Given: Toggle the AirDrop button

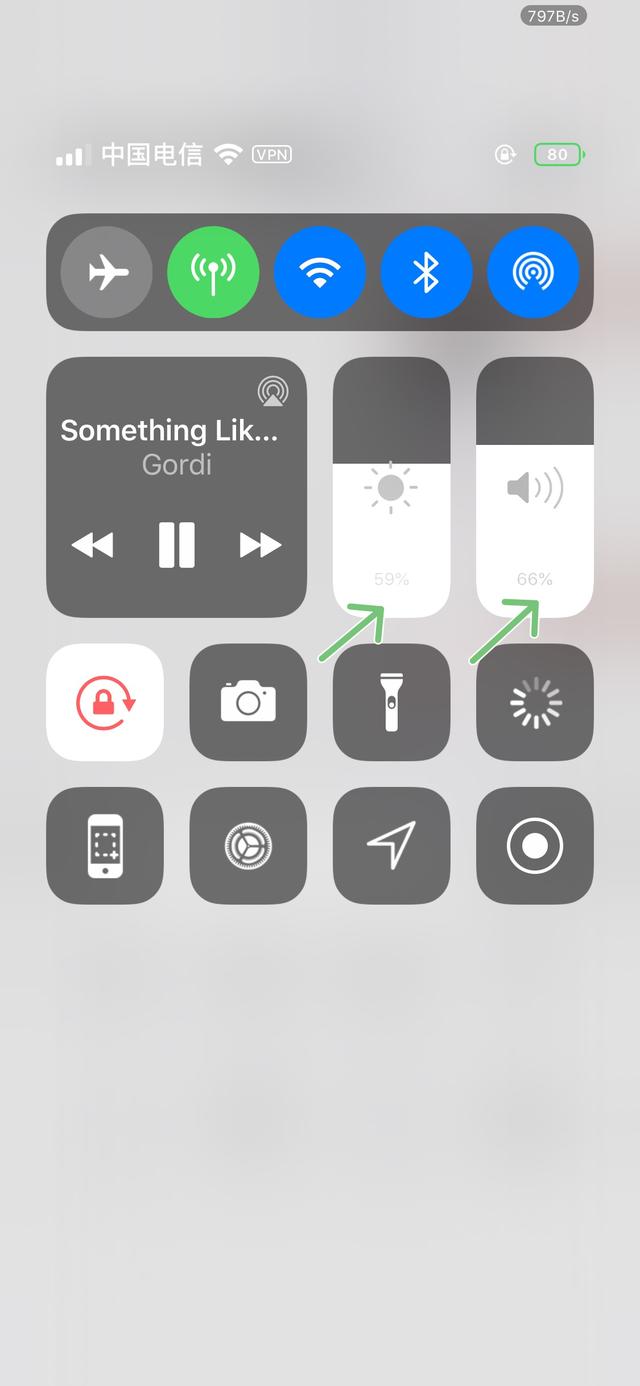Looking at the screenshot, I should [x=533, y=272].
